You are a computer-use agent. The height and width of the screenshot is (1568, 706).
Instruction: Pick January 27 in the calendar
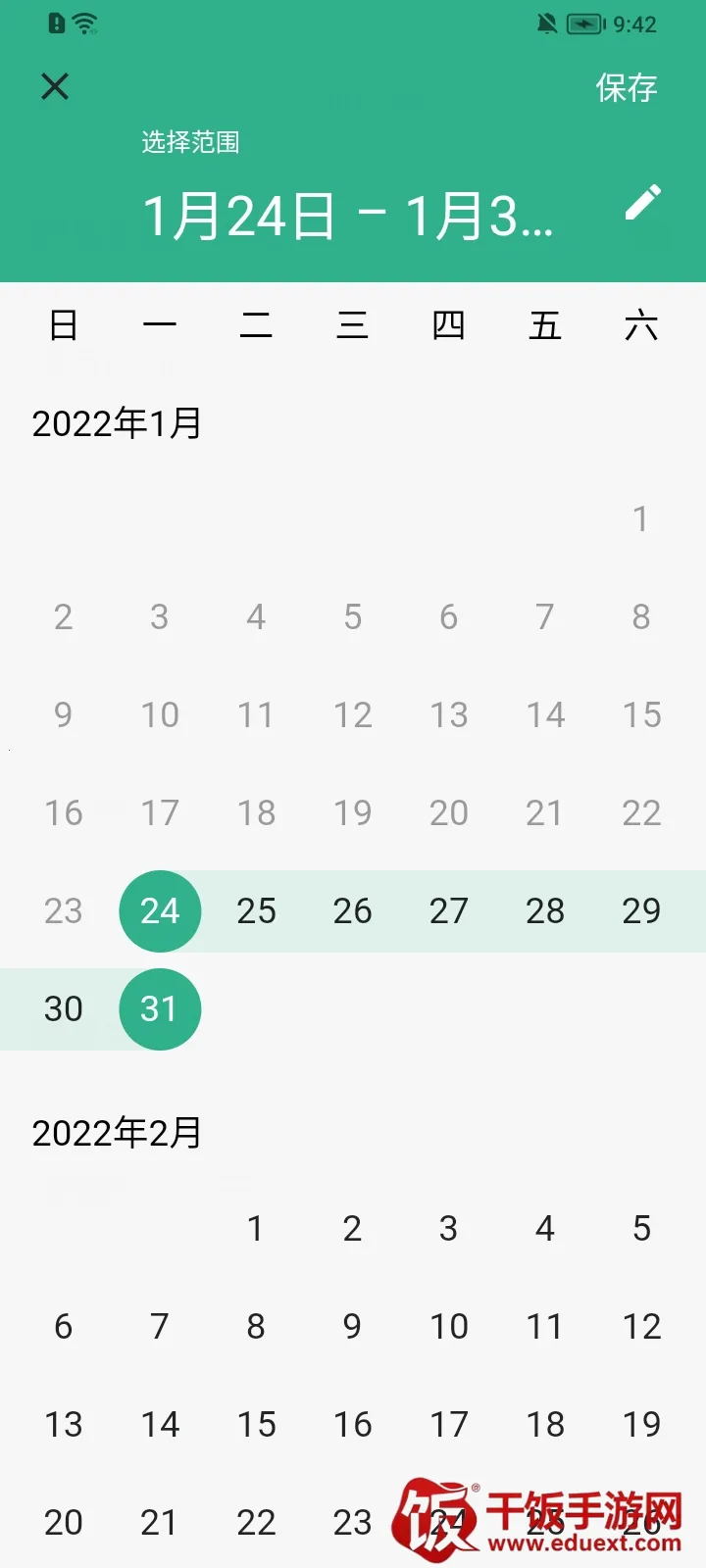point(449,911)
